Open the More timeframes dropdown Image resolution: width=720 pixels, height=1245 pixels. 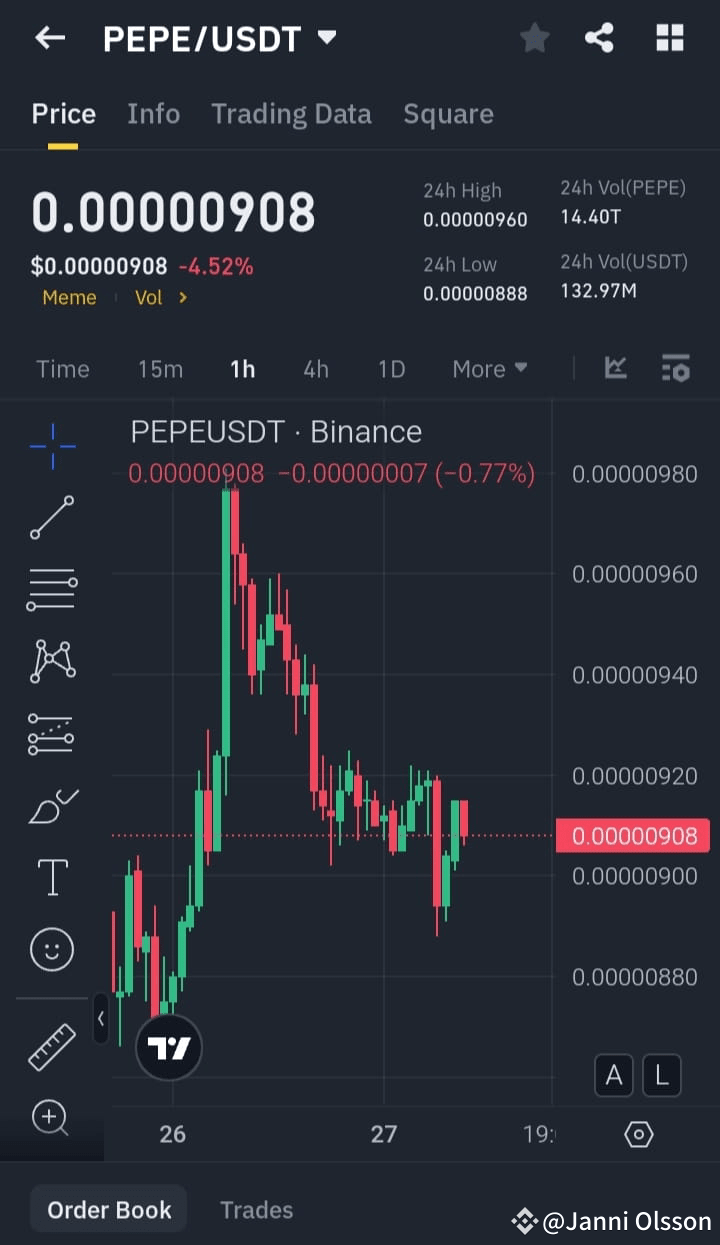[x=489, y=368]
